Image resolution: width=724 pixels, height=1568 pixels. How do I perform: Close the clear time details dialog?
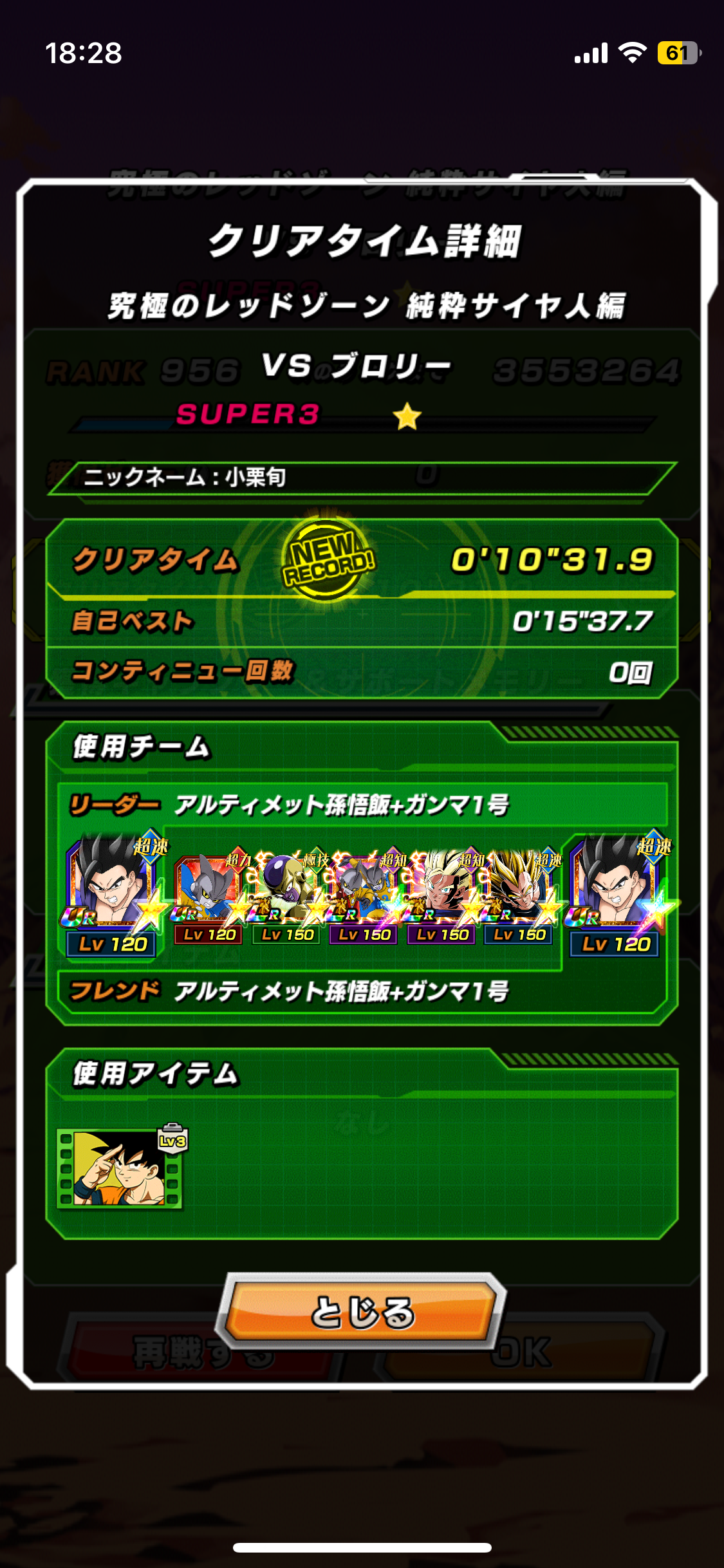pos(362,1311)
